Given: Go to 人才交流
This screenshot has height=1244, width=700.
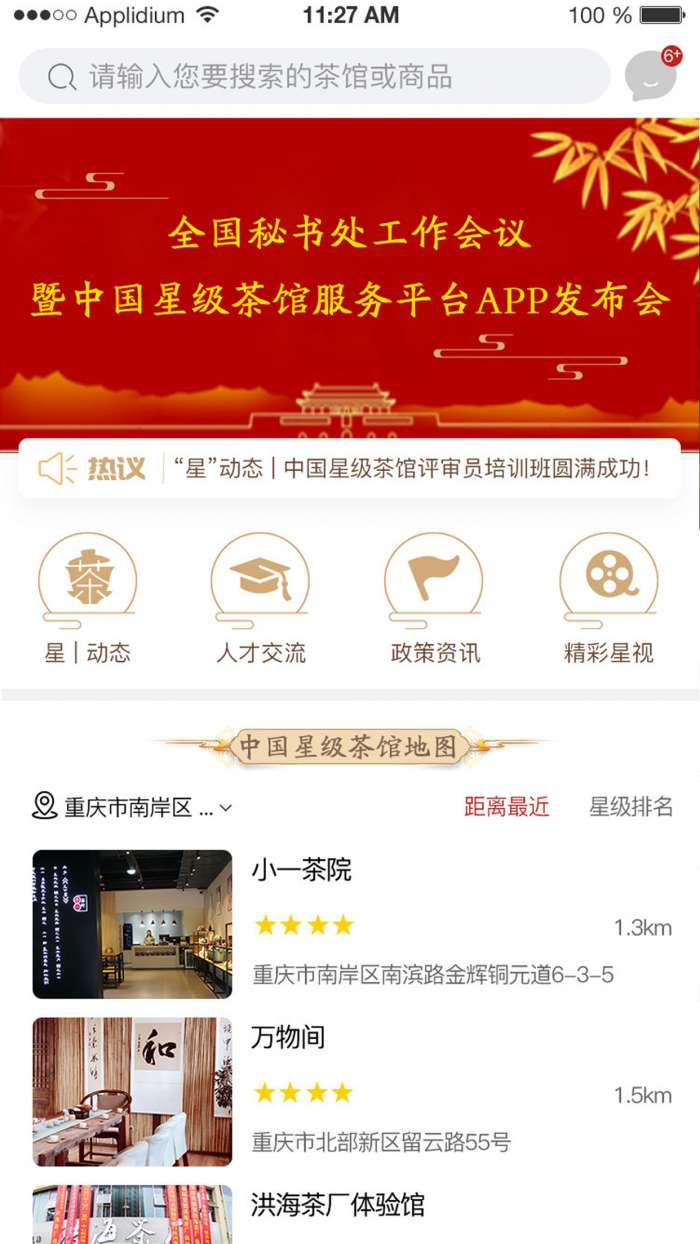Looking at the screenshot, I should (x=261, y=598).
